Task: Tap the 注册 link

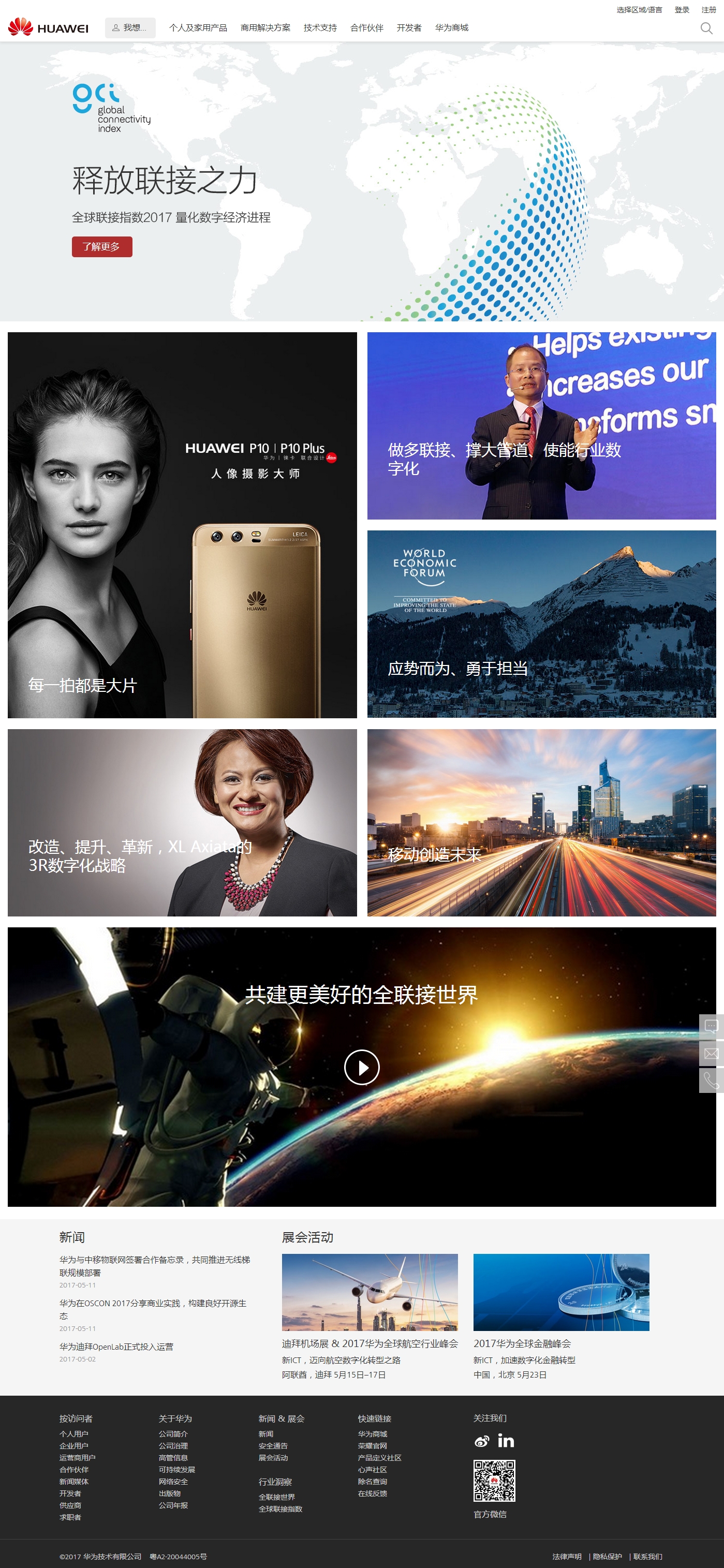Action: coord(708,10)
